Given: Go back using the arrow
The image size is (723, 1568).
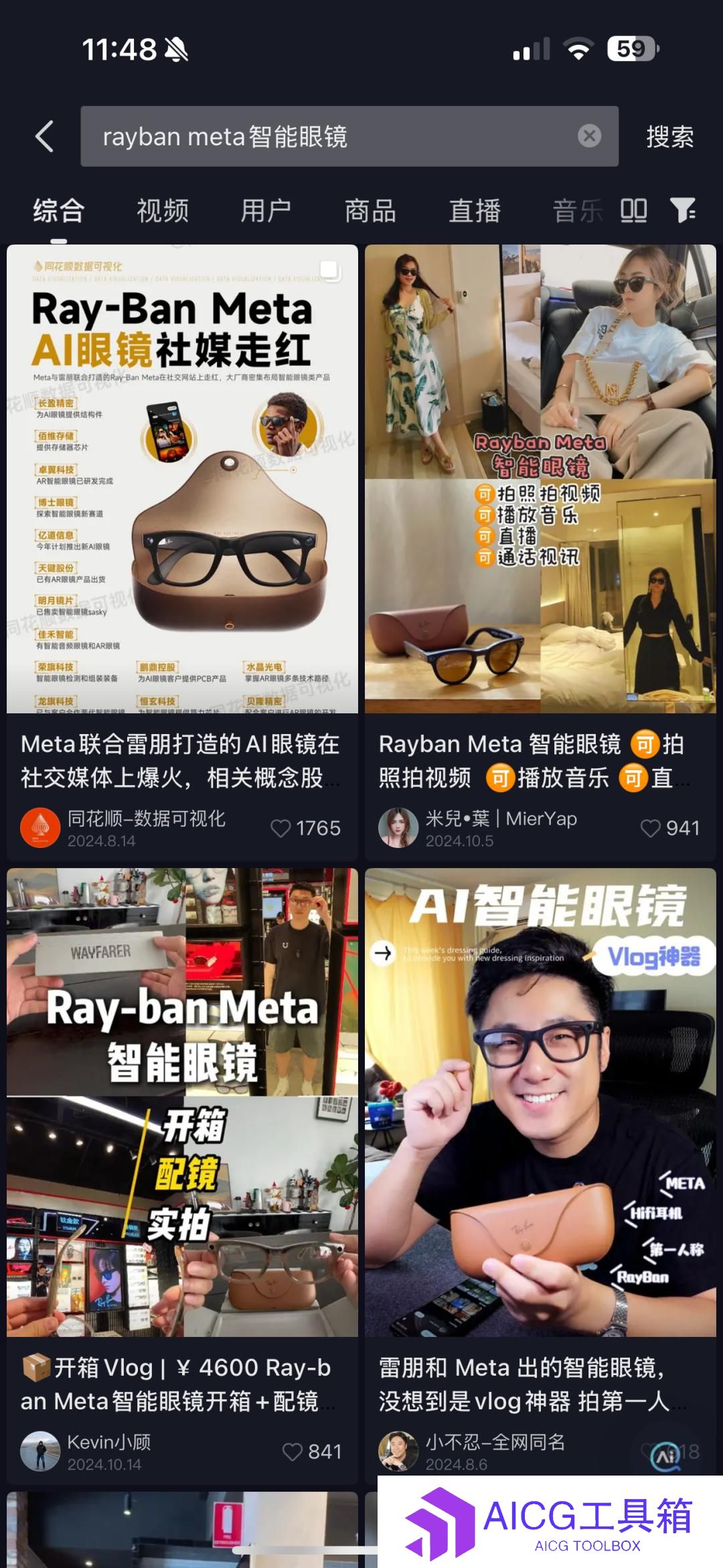Looking at the screenshot, I should pos(44,137).
